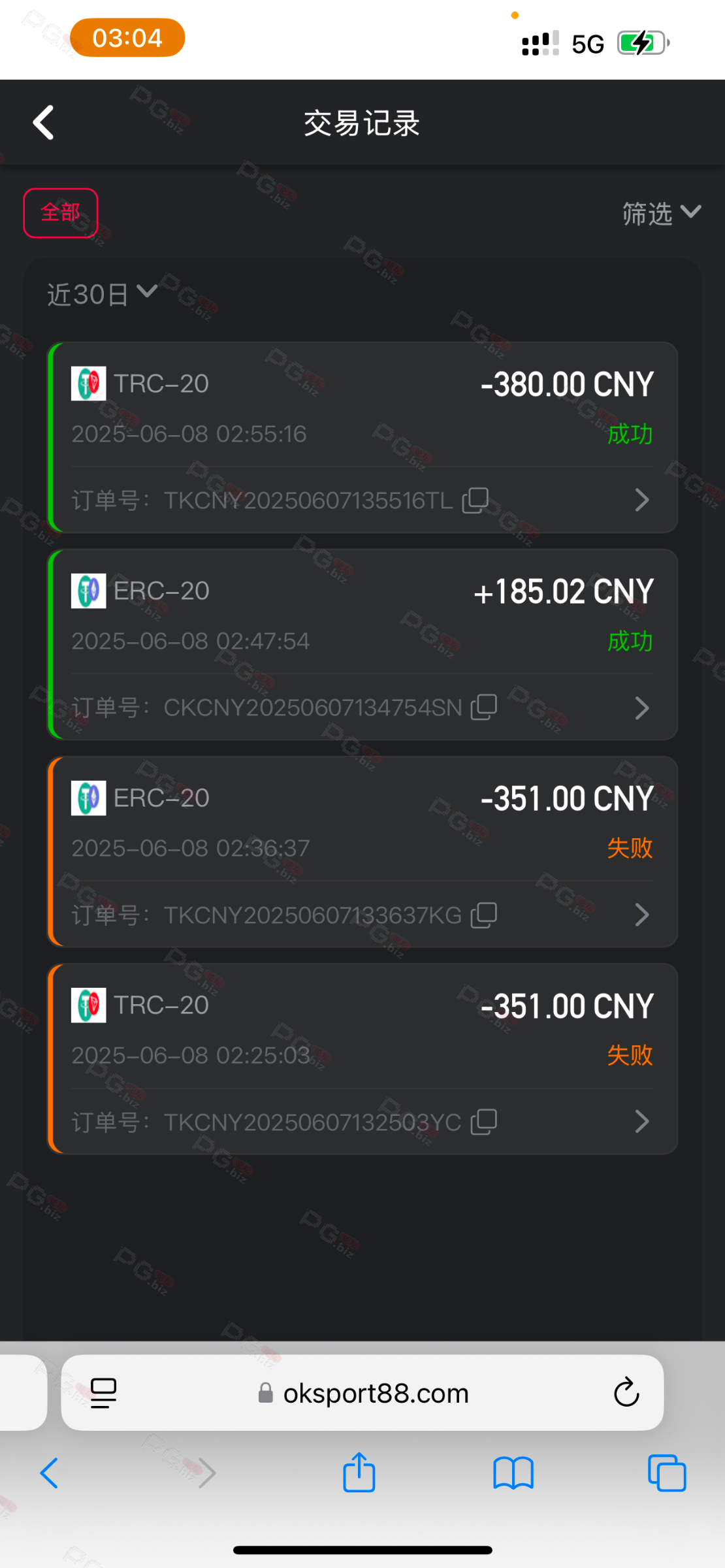Select the 全部 filter chip

click(61, 213)
